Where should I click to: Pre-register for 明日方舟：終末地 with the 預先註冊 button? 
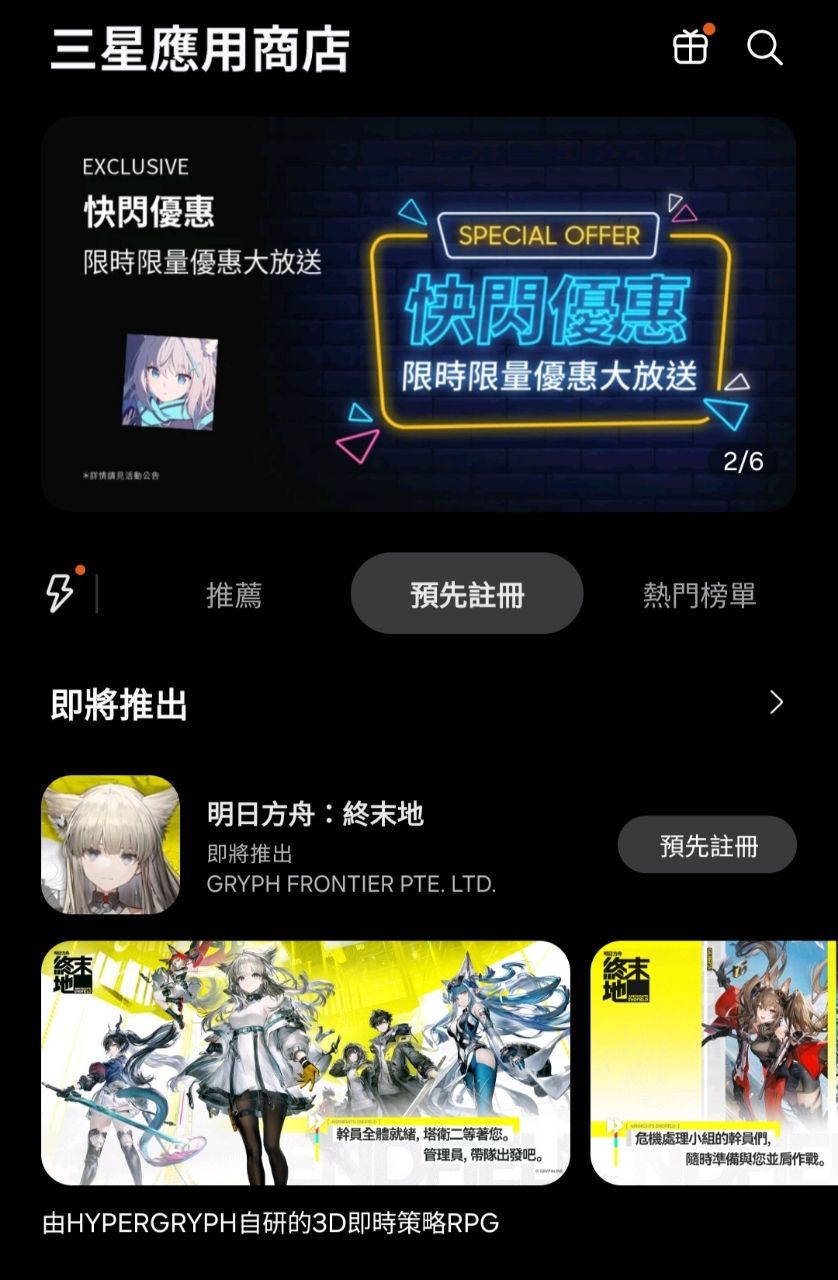tap(707, 845)
